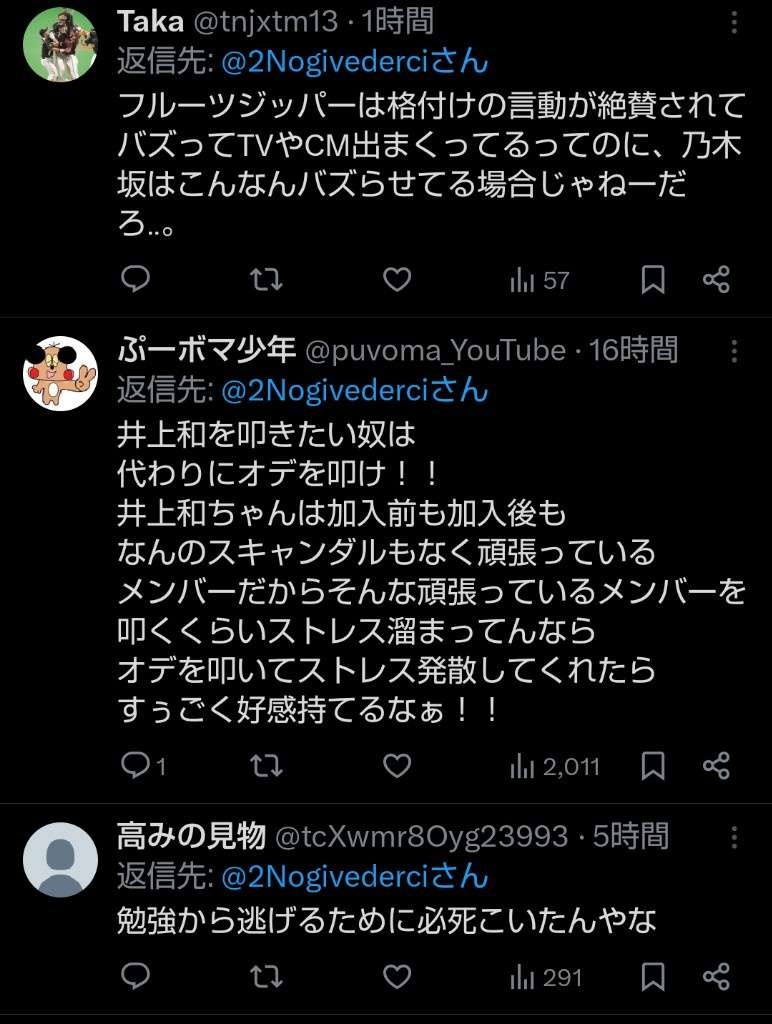Open overflow menu on 高みの見物's tweet
The width and height of the screenshot is (772, 1024).
[736, 836]
